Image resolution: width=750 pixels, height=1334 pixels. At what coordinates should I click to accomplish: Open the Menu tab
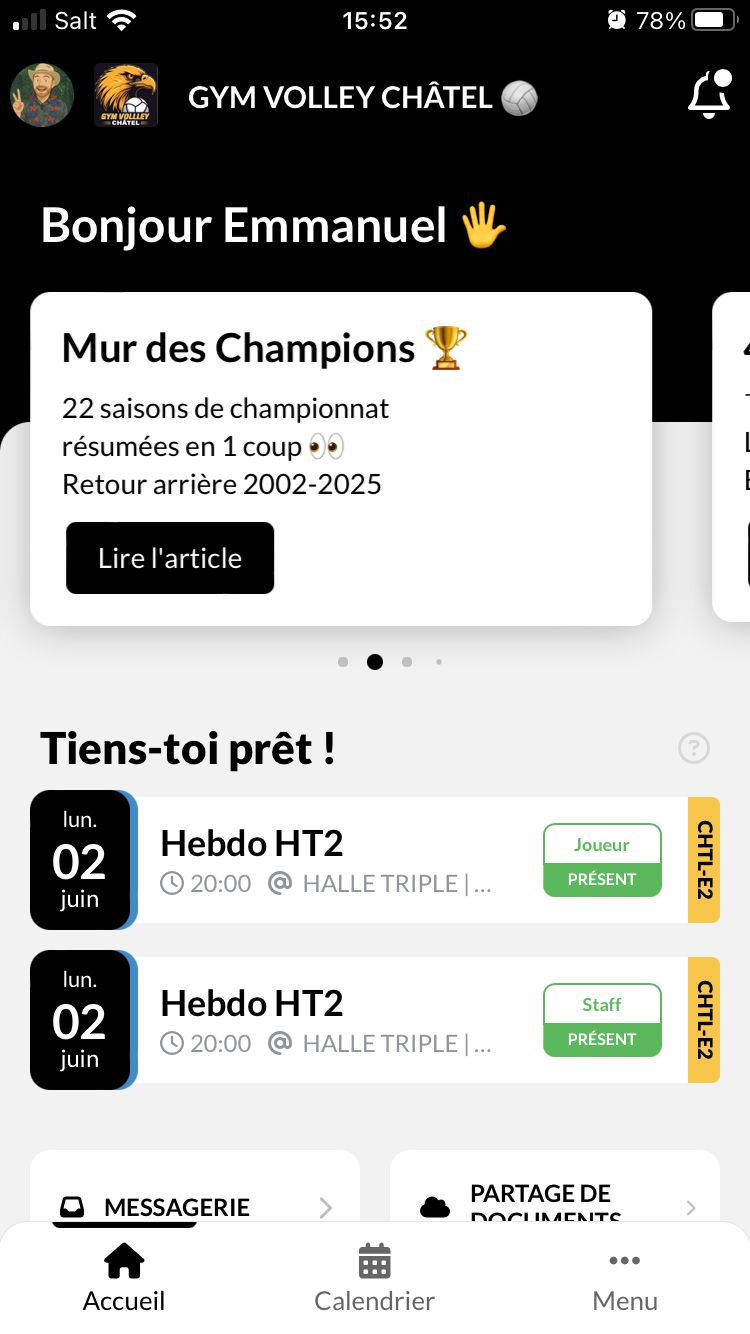click(625, 1278)
